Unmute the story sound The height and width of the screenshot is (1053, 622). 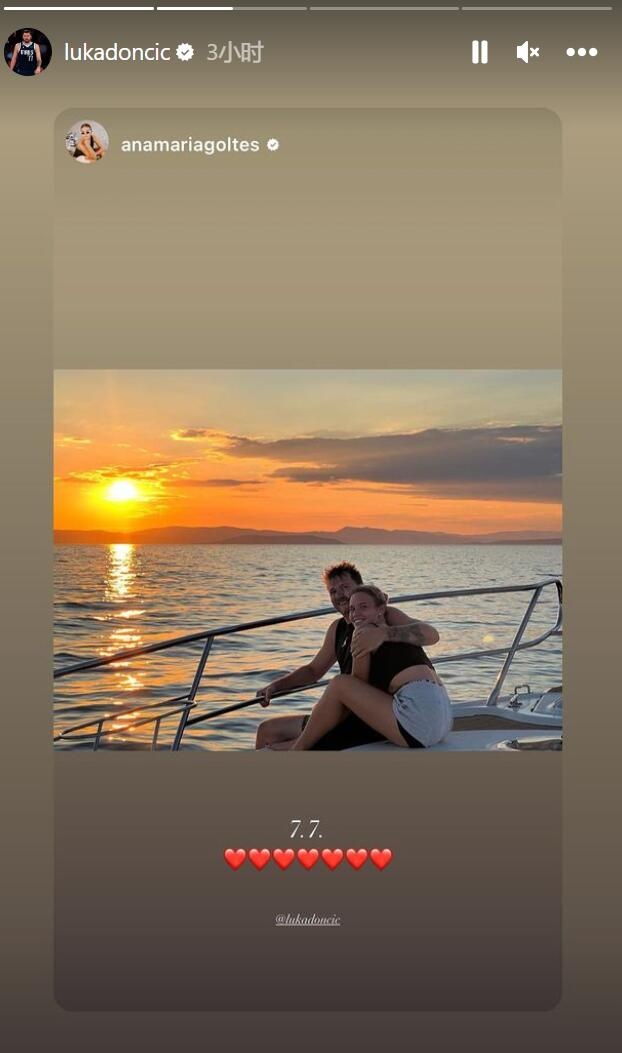coord(528,52)
